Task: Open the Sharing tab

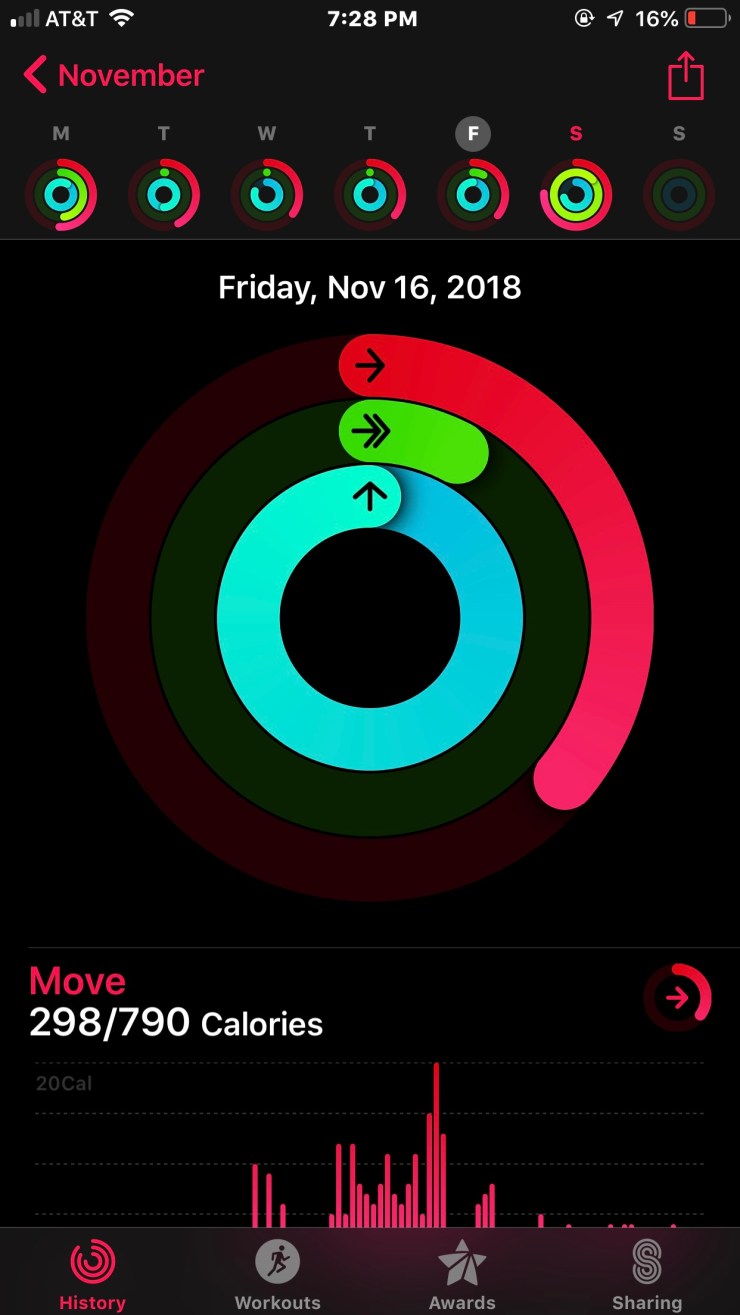Action: pos(647,1273)
